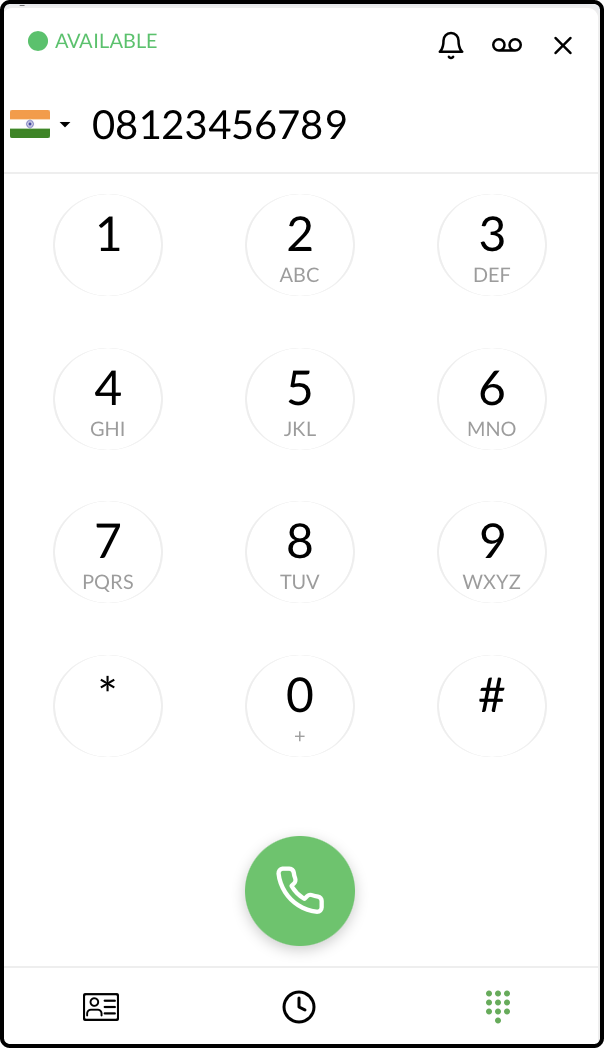Tap the 7 PQRS key
Viewport: 604px width, 1048px height.
(x=108, y=552)
